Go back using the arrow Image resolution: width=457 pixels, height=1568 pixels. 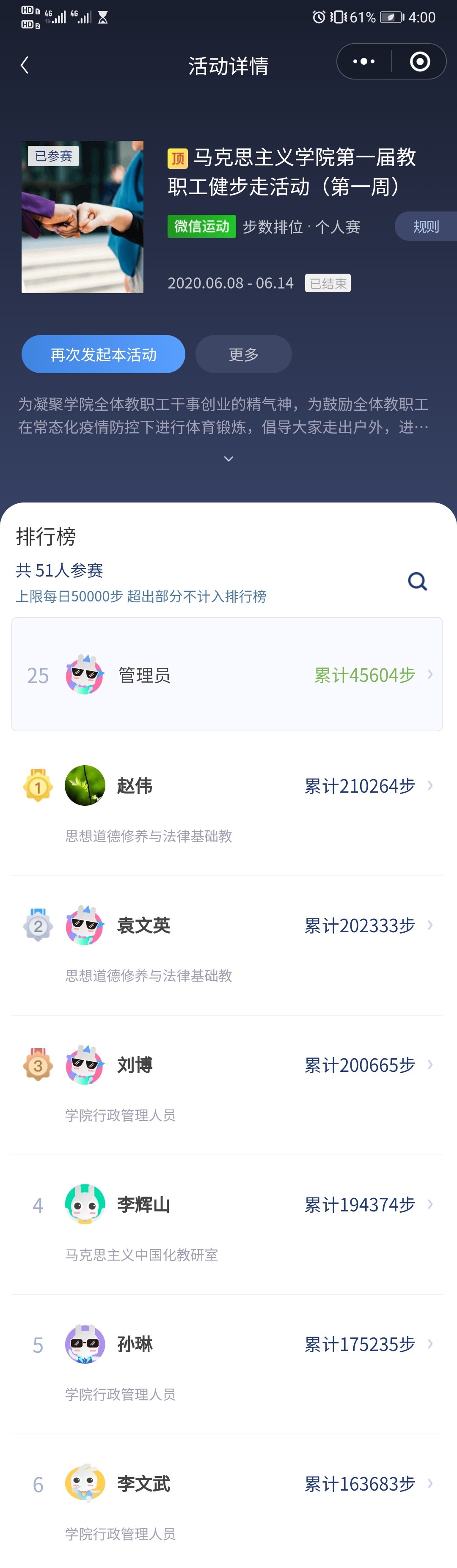click(25, 65)
